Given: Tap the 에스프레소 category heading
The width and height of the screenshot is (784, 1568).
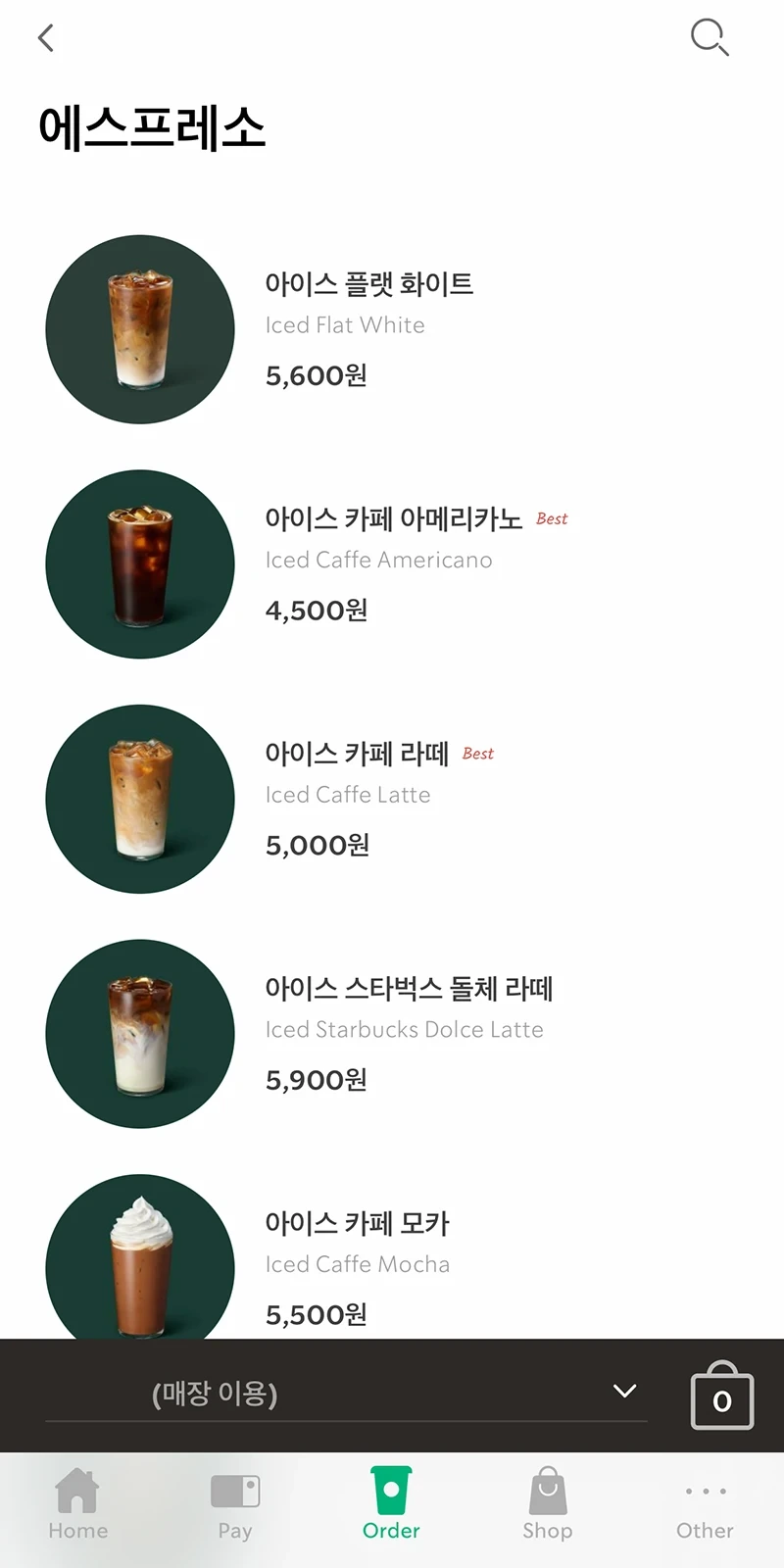Looking at the screenshot, I should pyautogui.click(x=153, y=124).
